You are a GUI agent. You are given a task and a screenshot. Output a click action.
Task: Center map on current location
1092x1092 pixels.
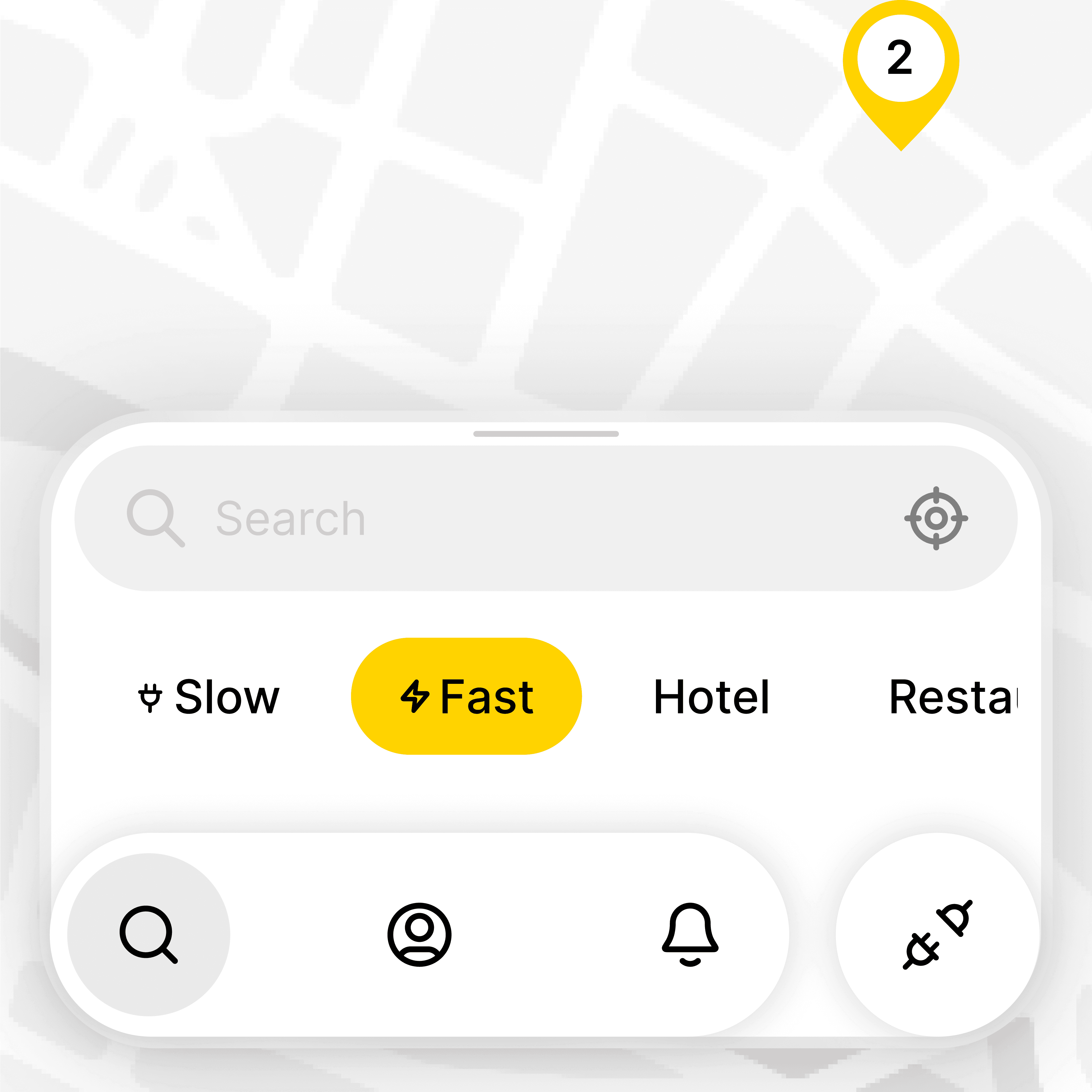pyautogui.click(x=936, y=518)
